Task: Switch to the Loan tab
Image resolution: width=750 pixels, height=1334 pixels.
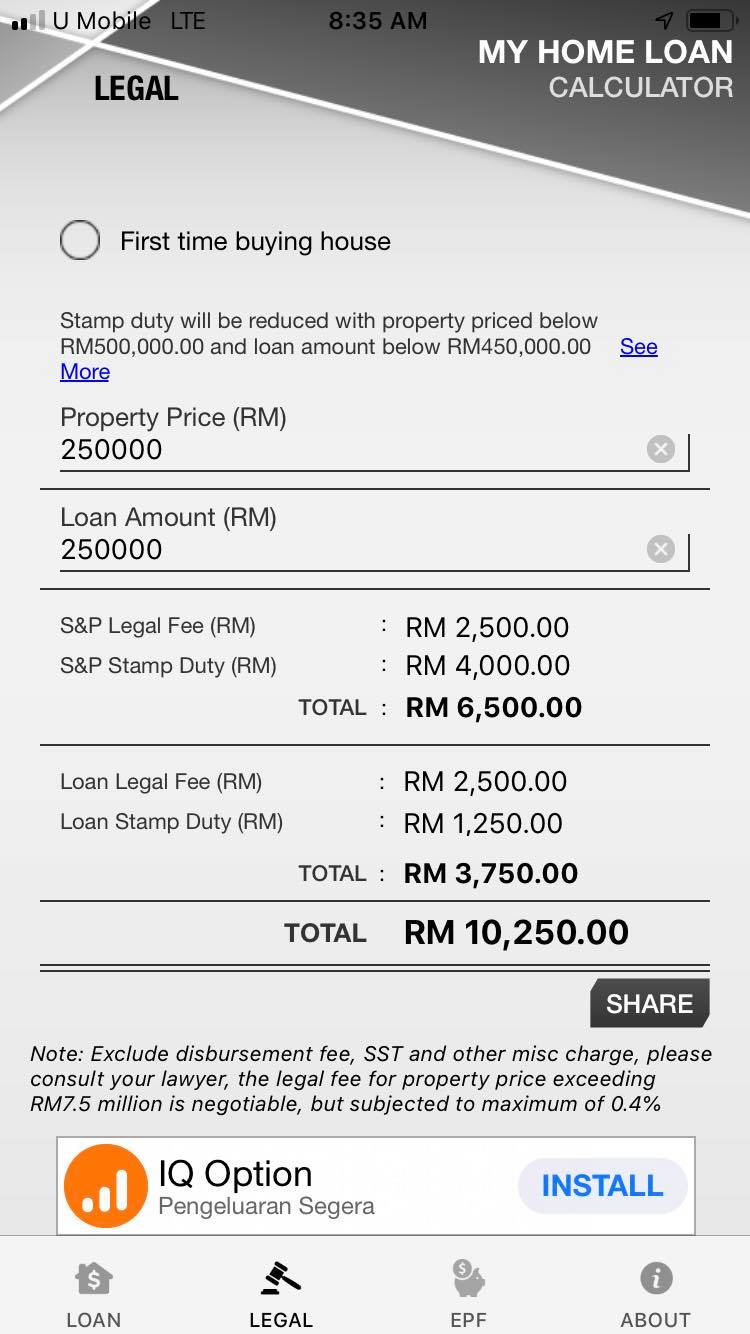Action: point(93,1295)
